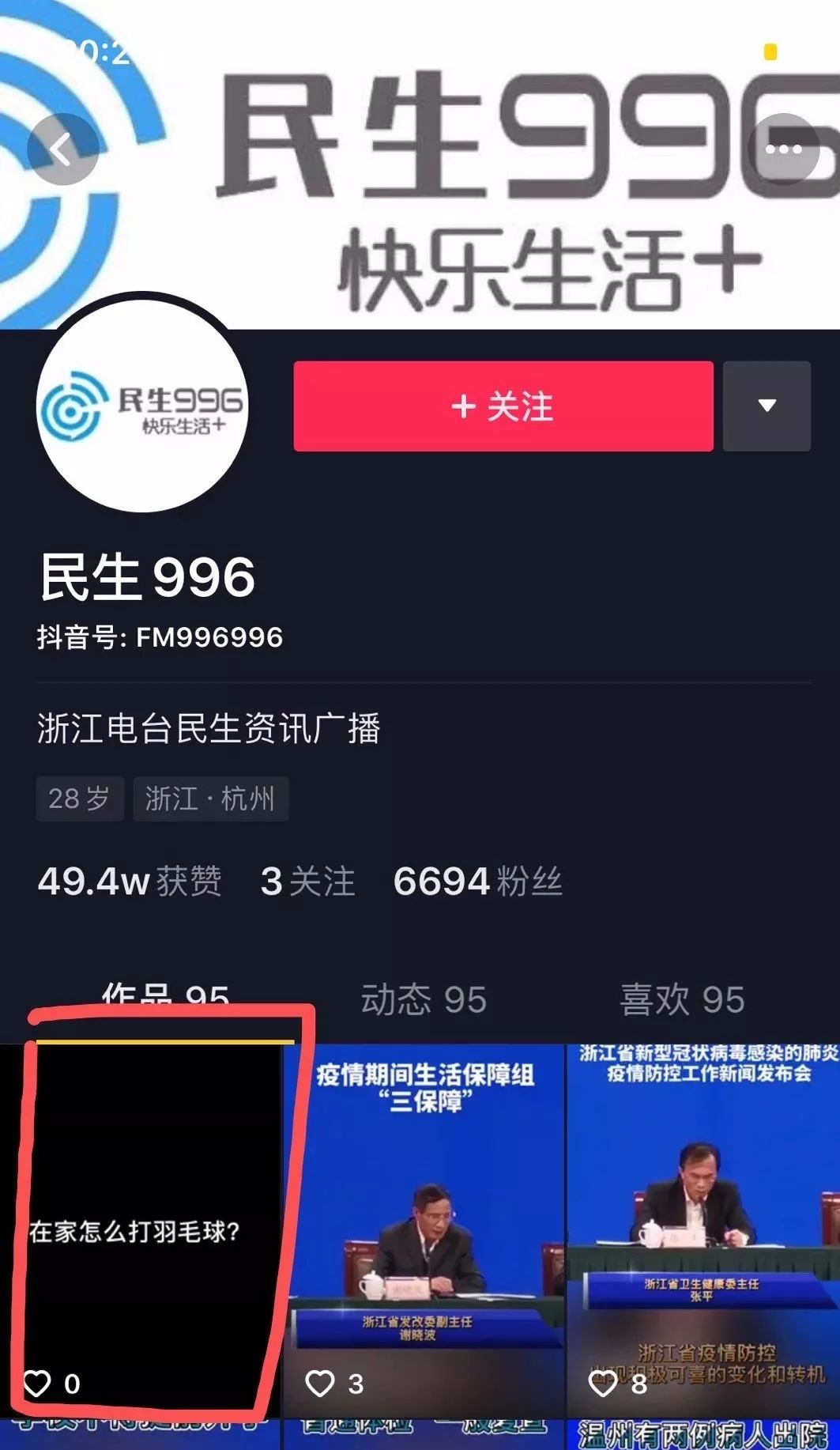840x1450 pixels.
Task: View the 3 关注 following list
Action: click(308, 881)
